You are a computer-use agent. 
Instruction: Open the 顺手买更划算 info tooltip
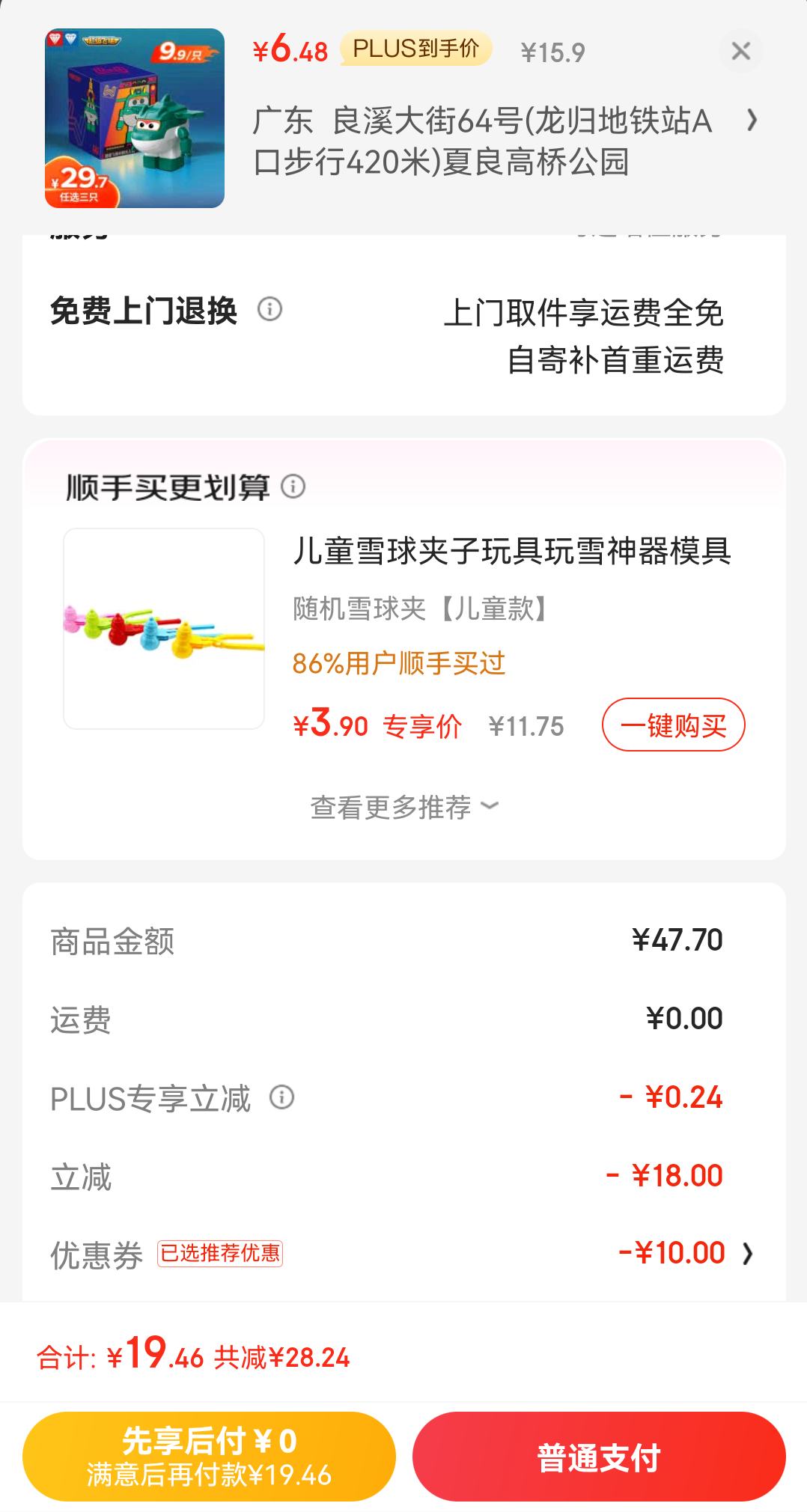[x=291, y=487]
